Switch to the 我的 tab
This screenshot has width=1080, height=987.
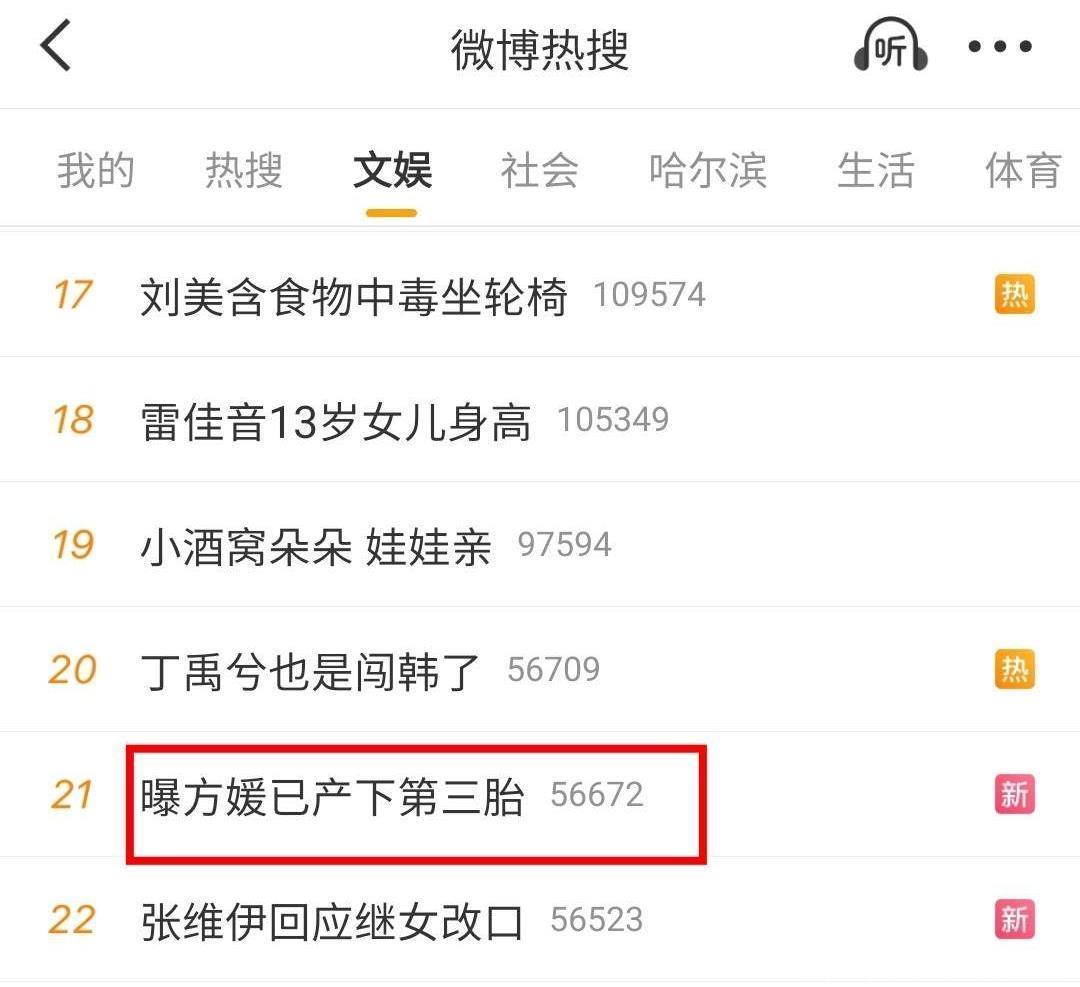pos(96,170)
